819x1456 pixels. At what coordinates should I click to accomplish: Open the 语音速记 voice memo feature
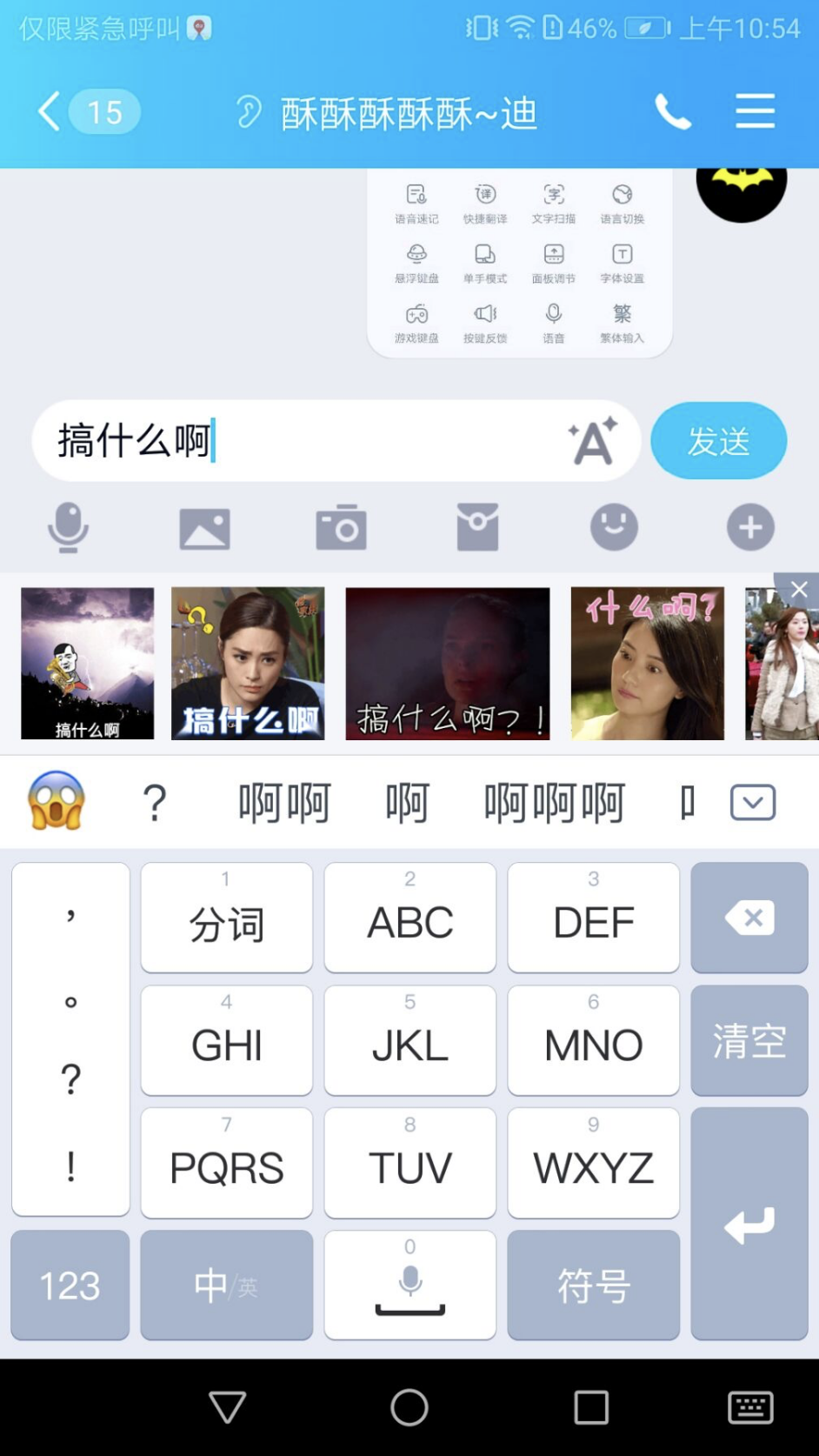pos(417,204)
